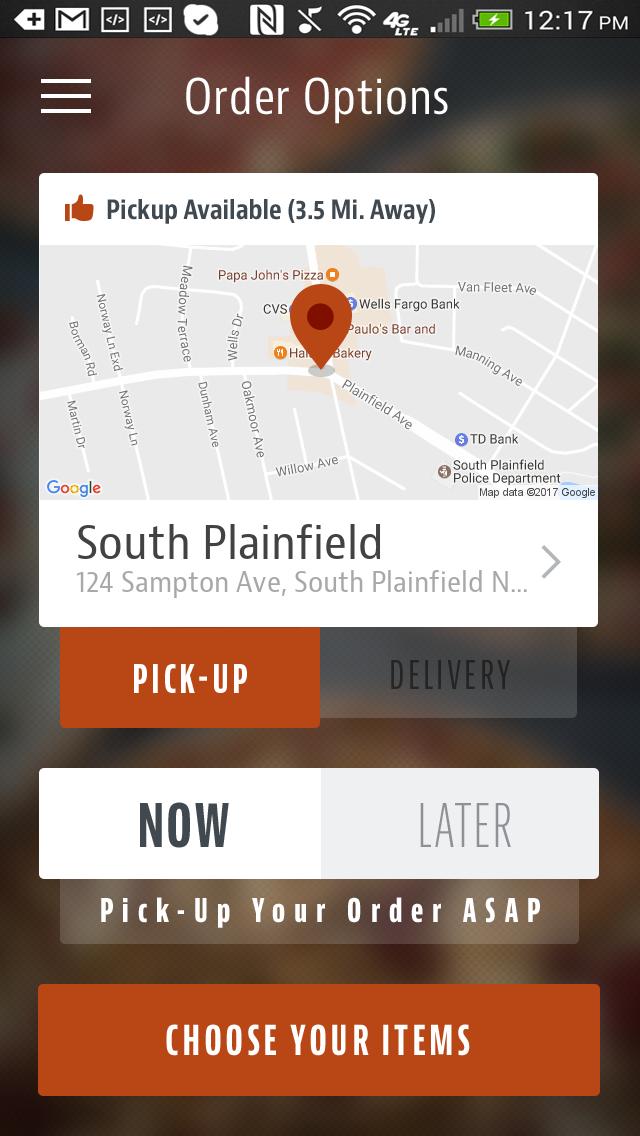Choose the Now timing option
This screenshot has width=640, height=1136.
[x=181, y=824]
